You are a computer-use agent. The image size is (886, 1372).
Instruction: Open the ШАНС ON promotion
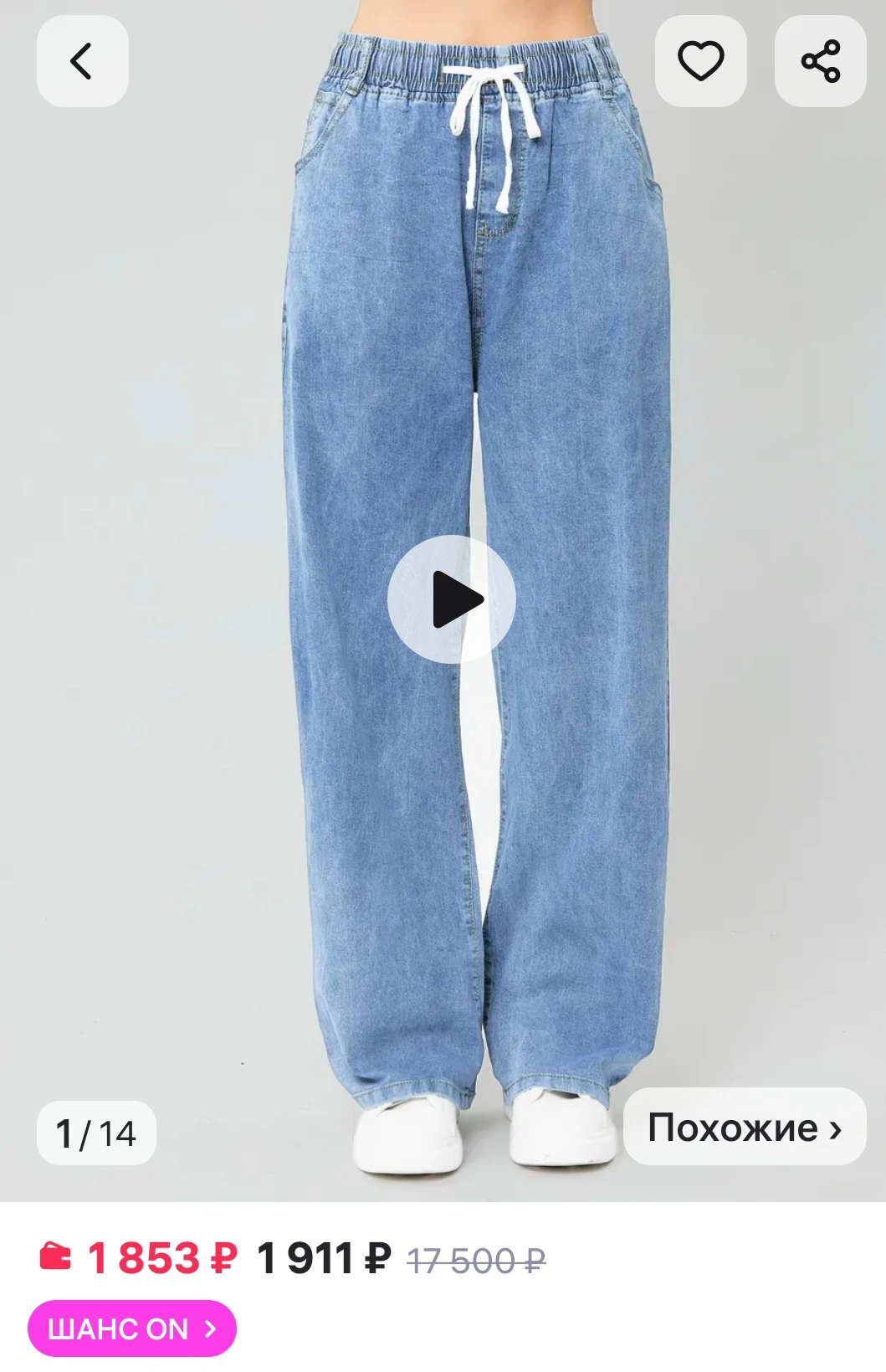(x=132, y=1328)
